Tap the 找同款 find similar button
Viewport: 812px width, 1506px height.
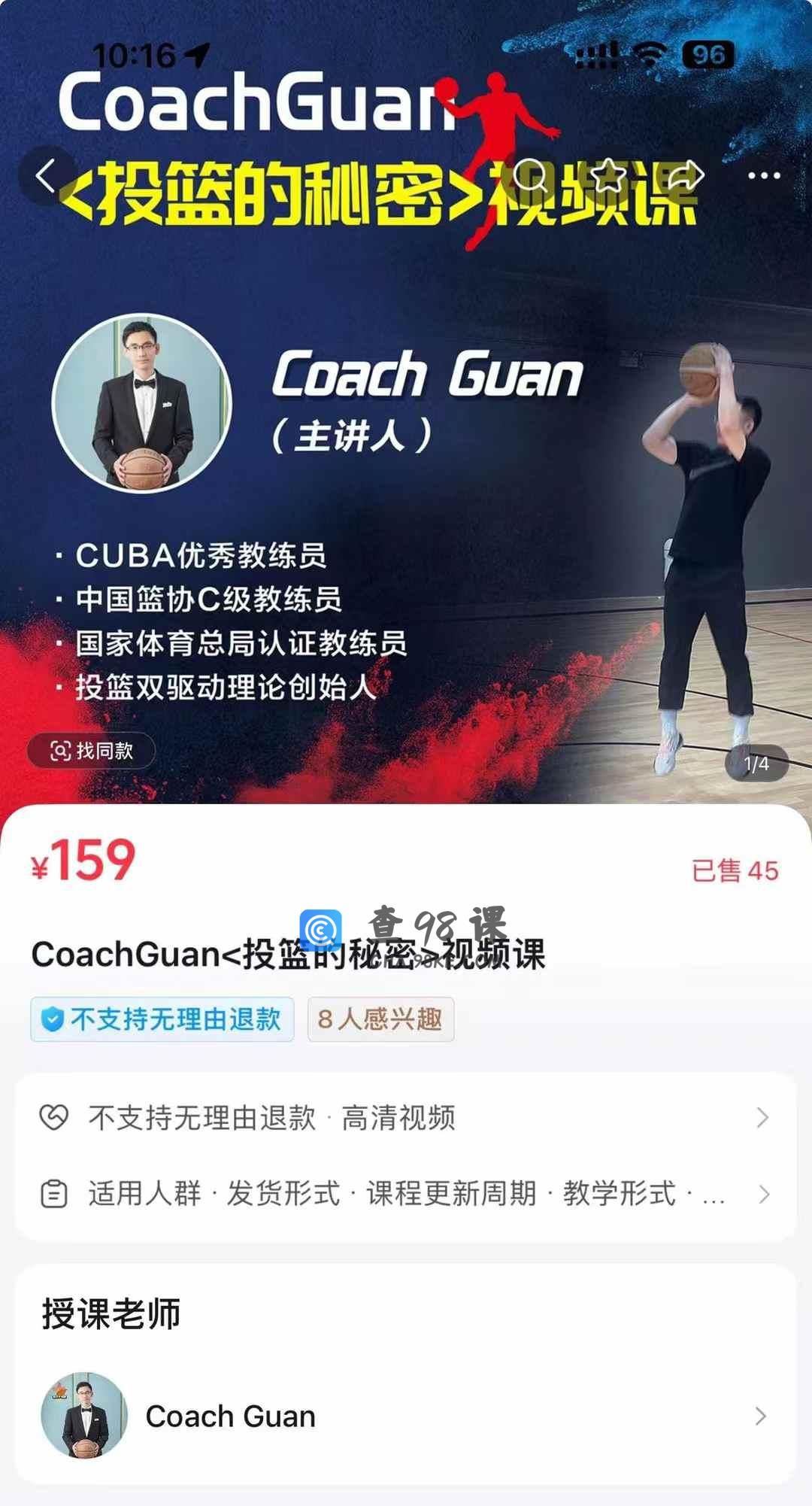tap(92, 751)
